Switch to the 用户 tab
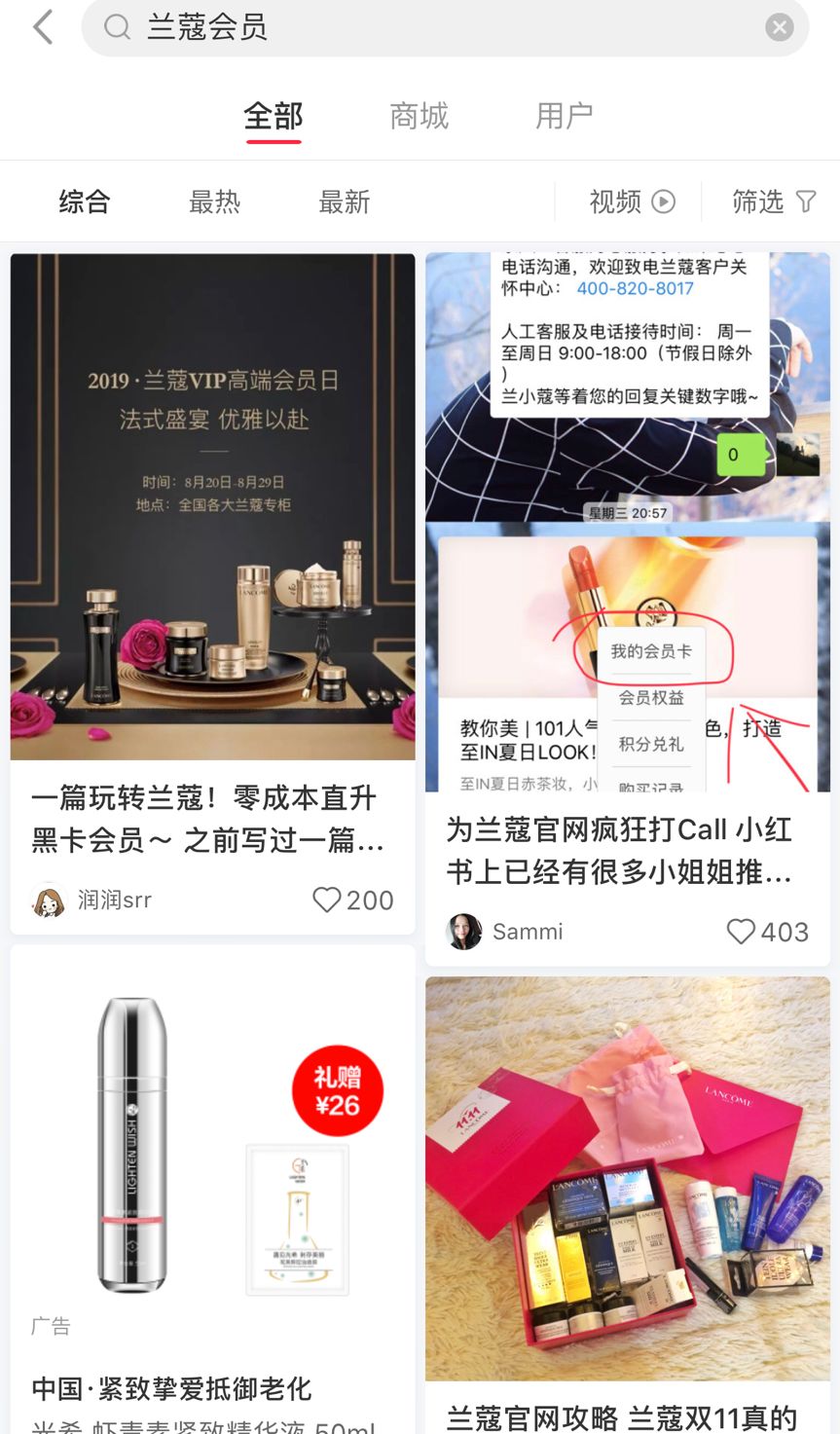This screenshot has width=840, height=1434. 565,115
